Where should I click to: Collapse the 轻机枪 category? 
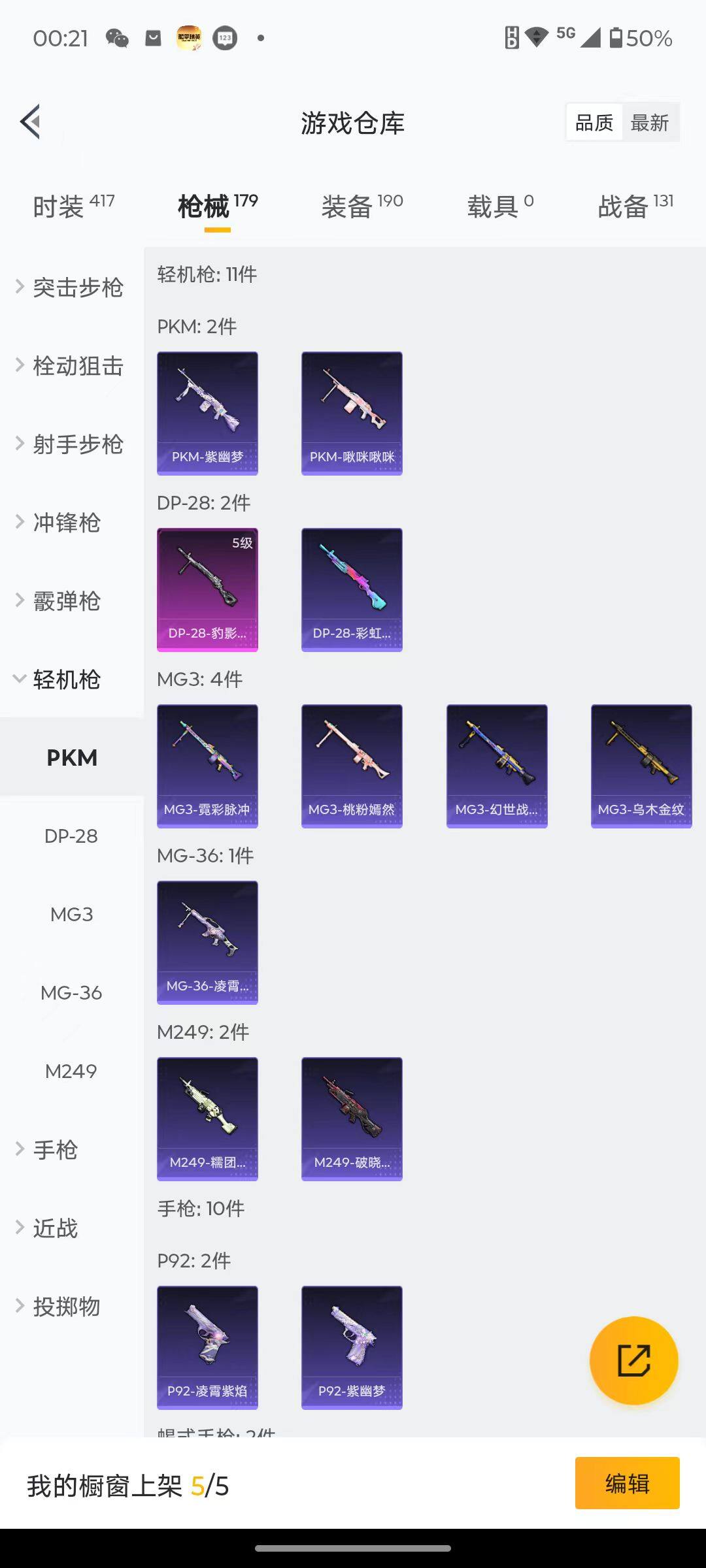pos(65,679)
